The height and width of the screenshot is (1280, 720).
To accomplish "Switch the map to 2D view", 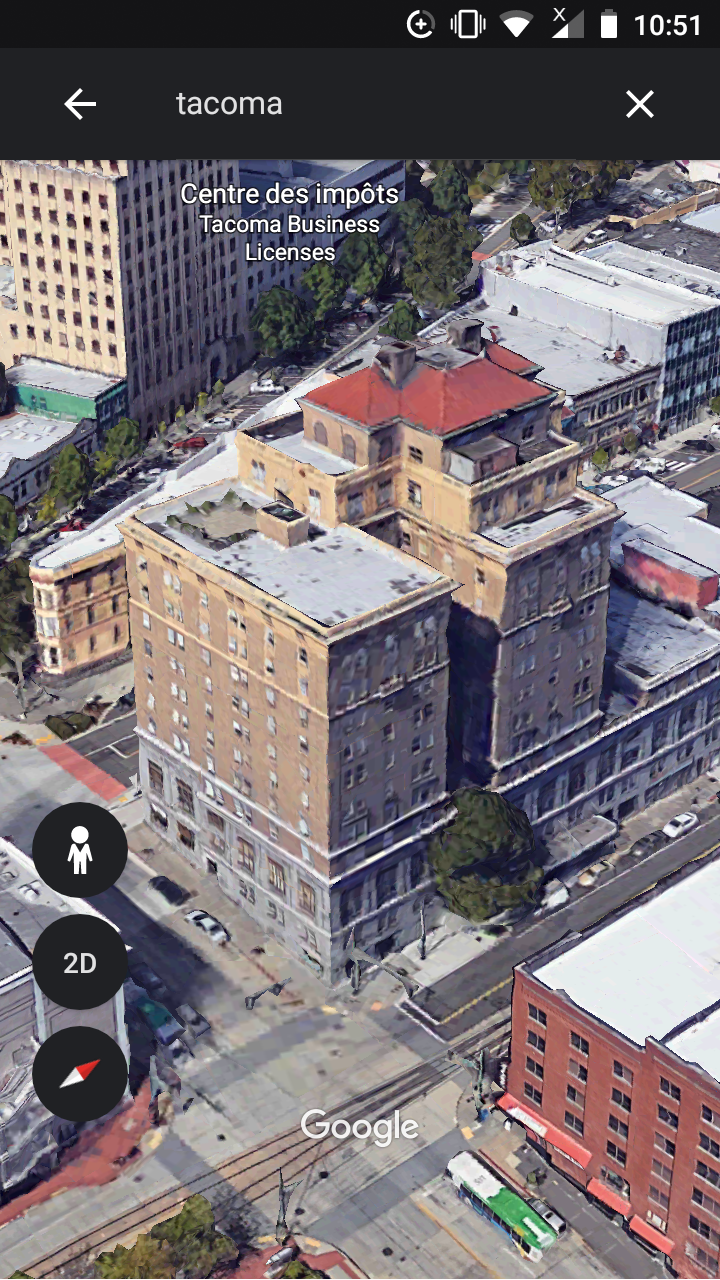I will (x=80, y=962).
